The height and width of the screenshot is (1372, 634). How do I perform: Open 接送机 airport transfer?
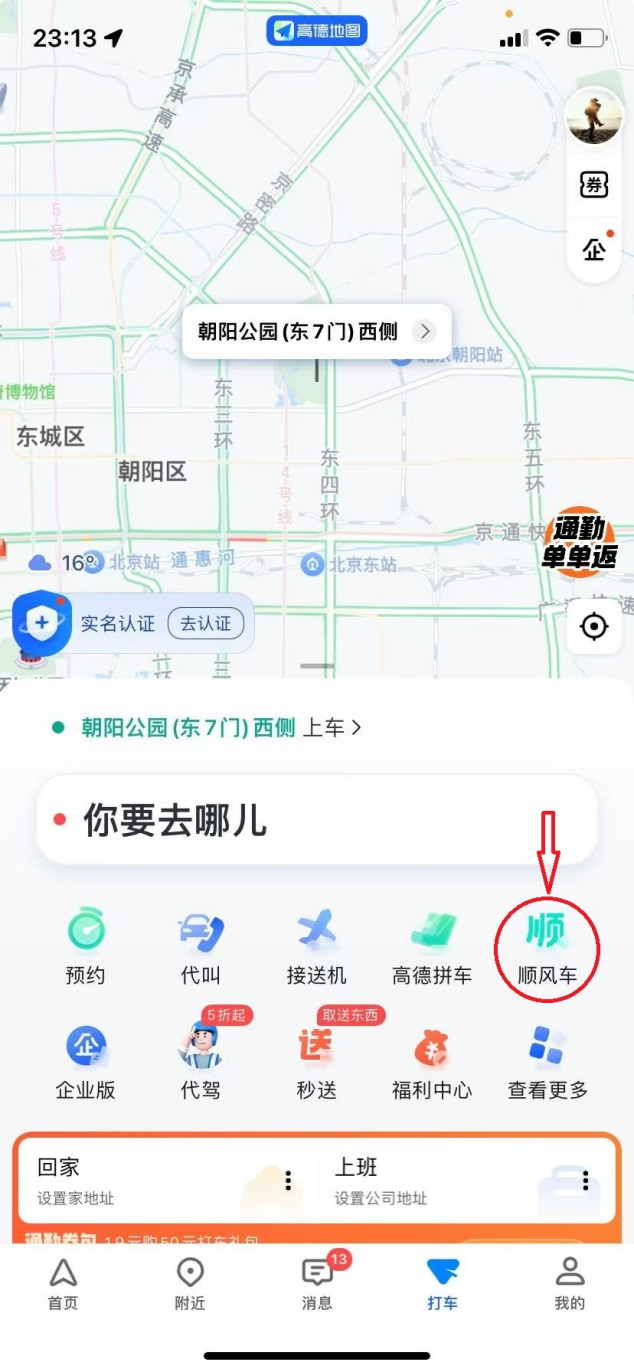[316, 947]
